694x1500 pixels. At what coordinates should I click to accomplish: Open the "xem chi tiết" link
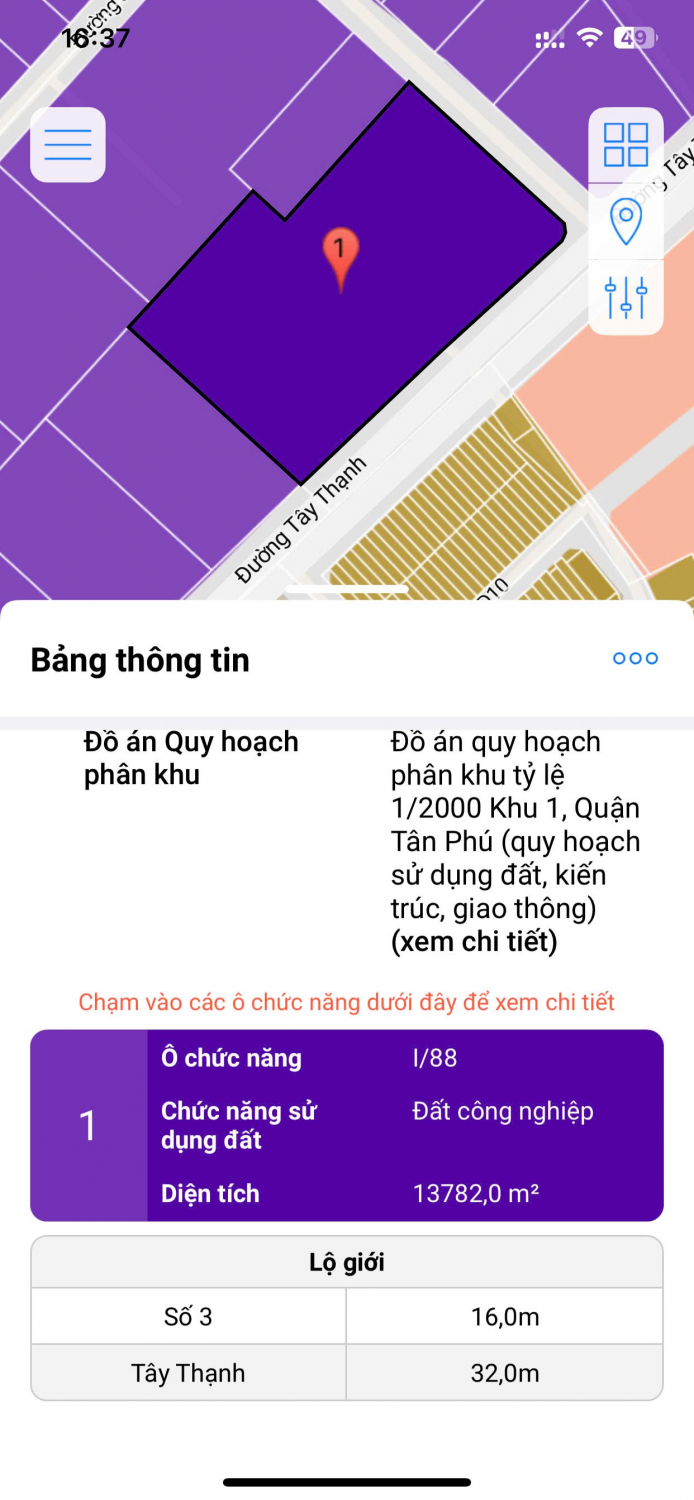pyautogui.click(x=474, y=941)
